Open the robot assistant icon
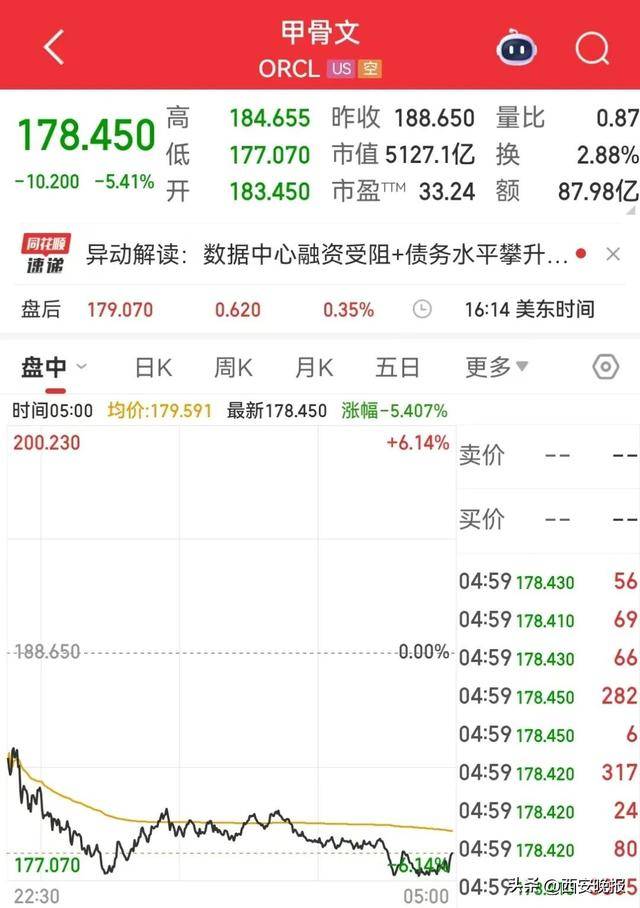The image size is (640, 908). tap(518, 47)
